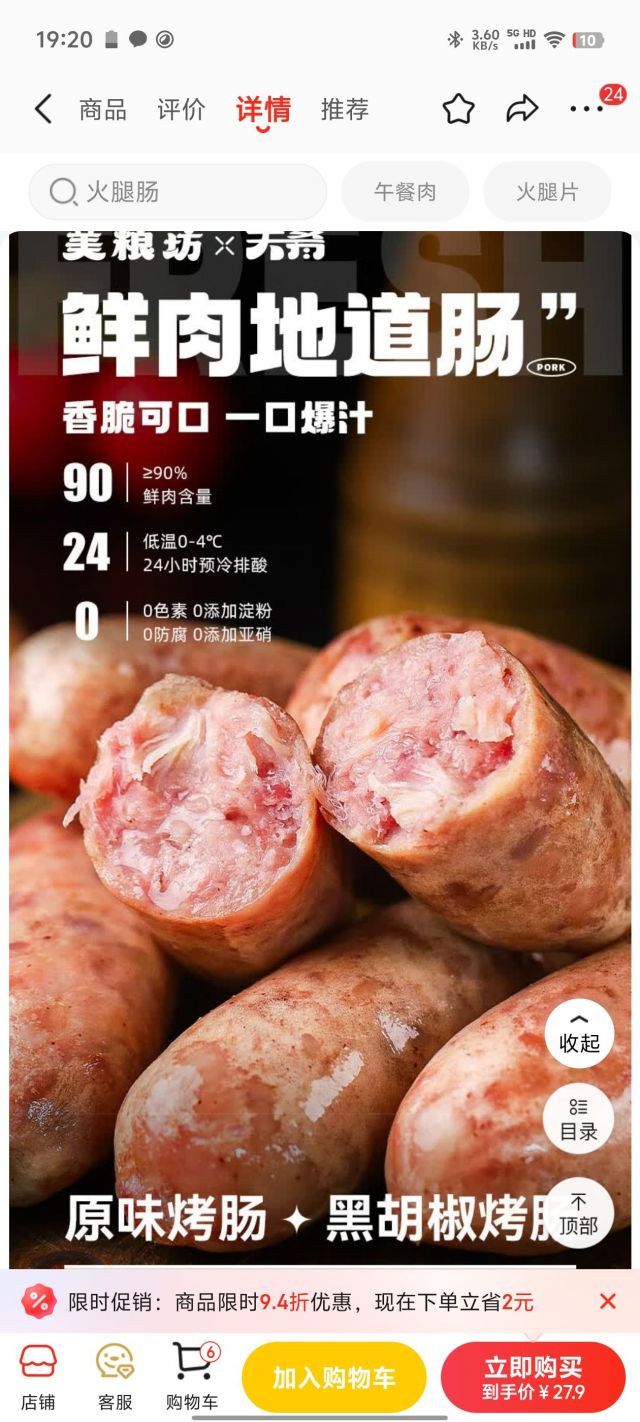Switch to the 评价 tab
640x1422 pixels.
181,110
